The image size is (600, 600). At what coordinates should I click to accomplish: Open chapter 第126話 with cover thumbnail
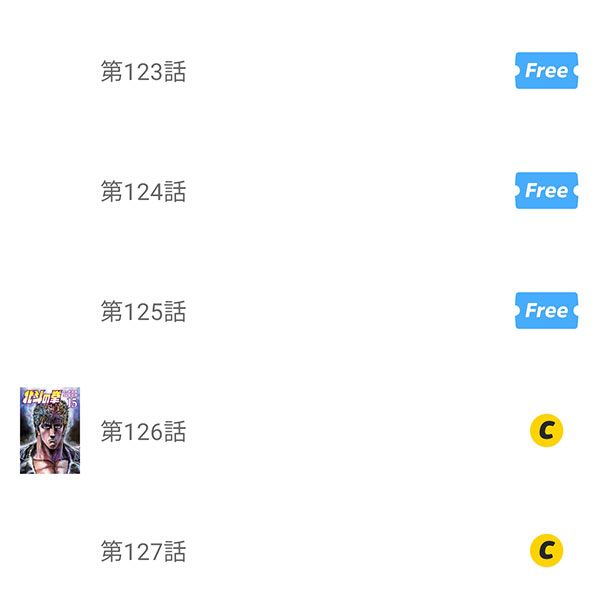(x=143, y=432)
